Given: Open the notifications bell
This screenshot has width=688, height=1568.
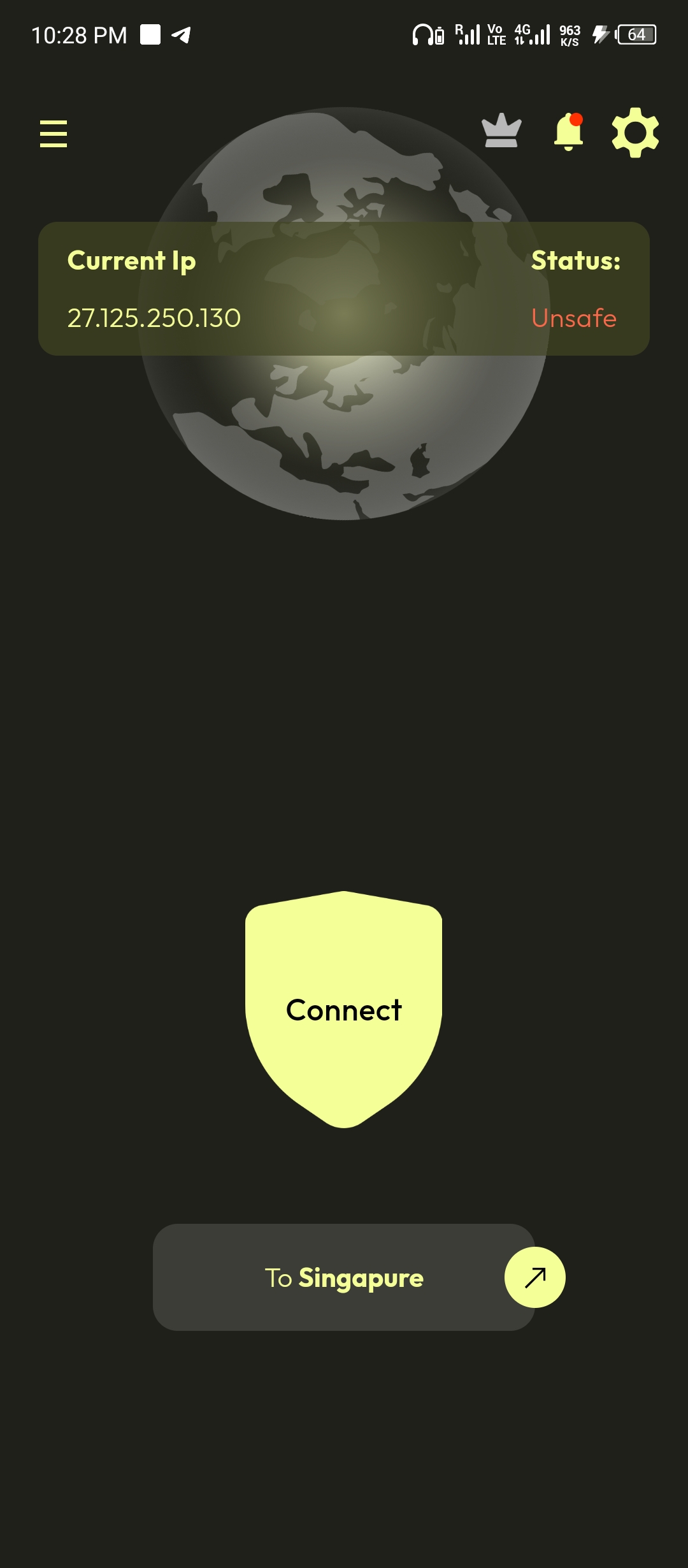Looking at the screenshot, I should coord(569,132).
